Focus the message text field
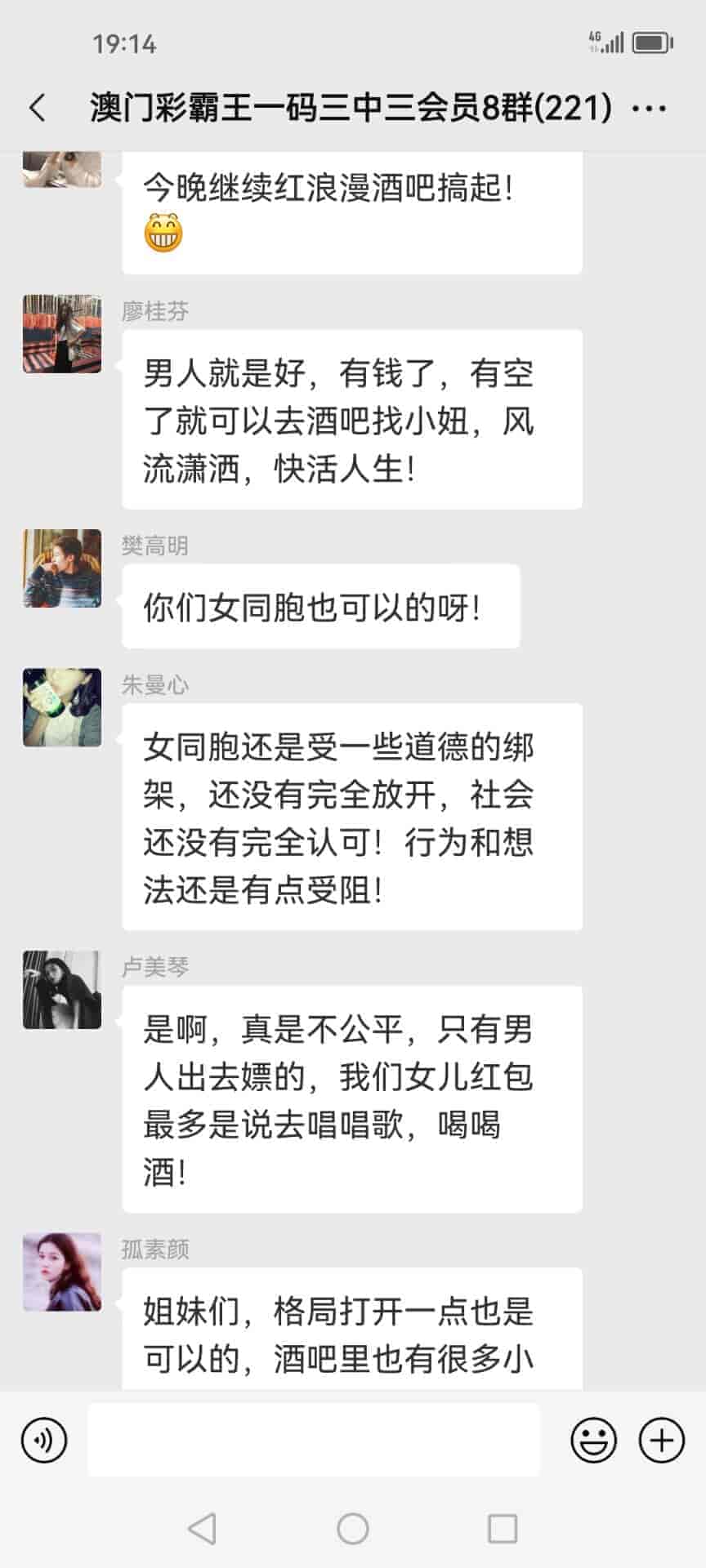 point(314,1440)
